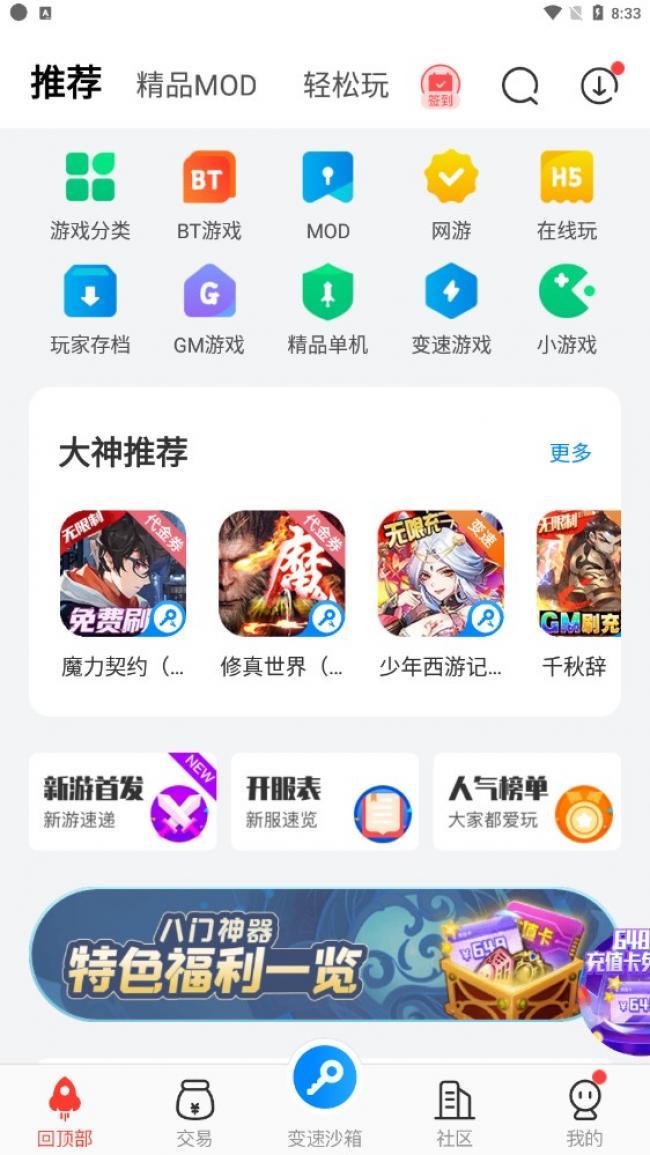Screen dimensions: 650x1155
Task: Open BT游戏 section
Action: [209, 195]
